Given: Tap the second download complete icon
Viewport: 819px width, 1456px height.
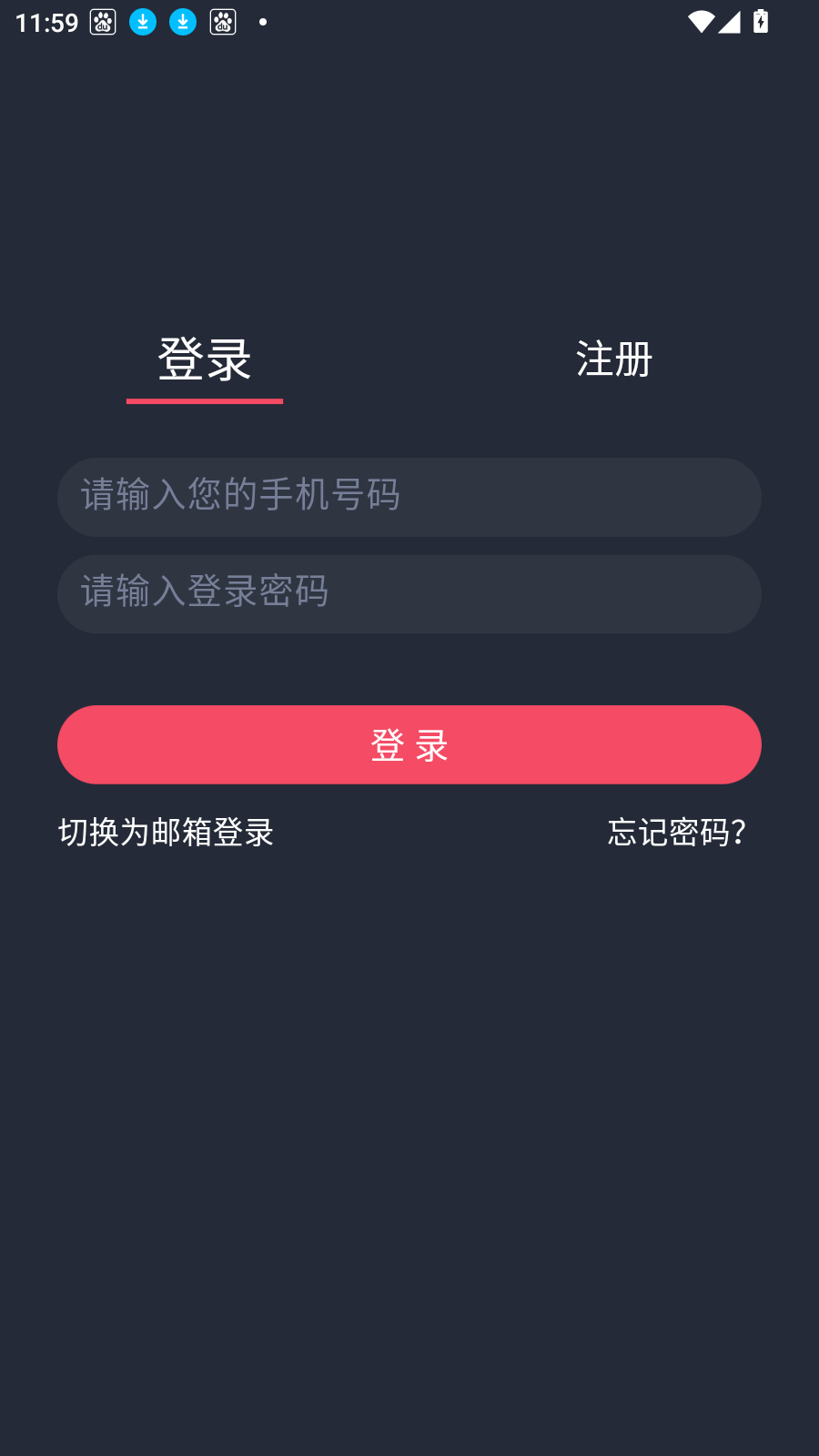Looking at the screenshot, I should [182, 21].
